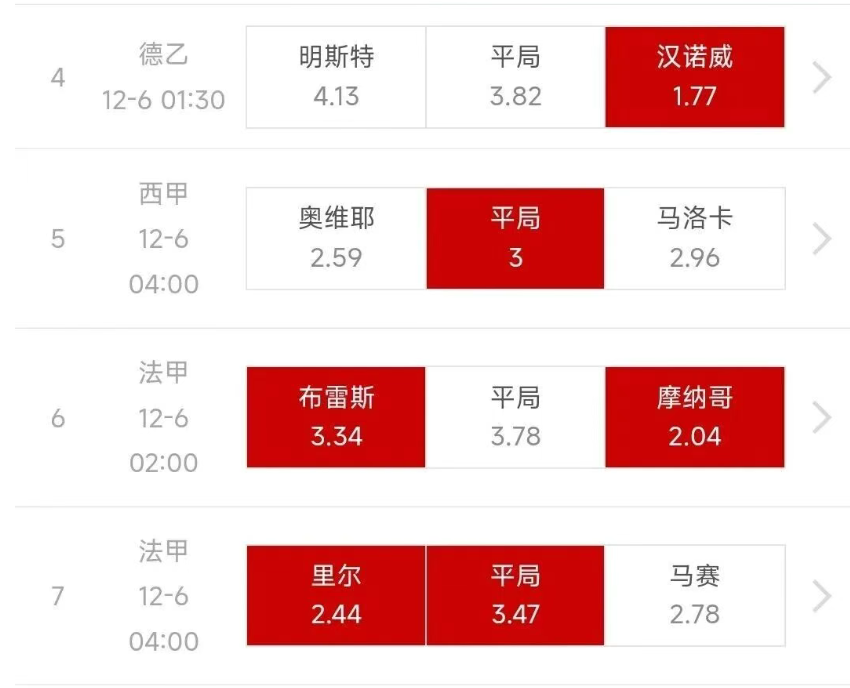The image size is (850, 688).
Task: Select 马赛 win at 2.78
Action: (x=694, y=595)
